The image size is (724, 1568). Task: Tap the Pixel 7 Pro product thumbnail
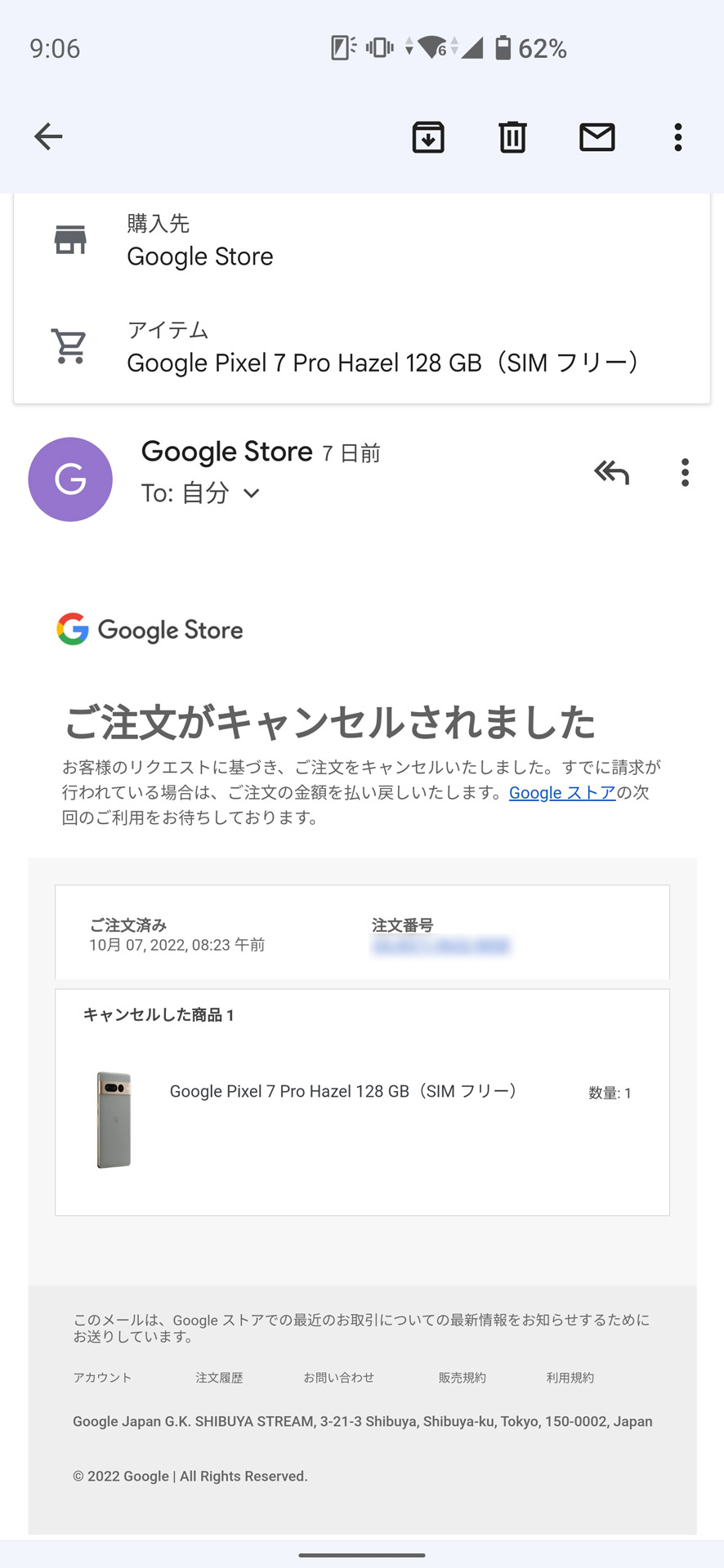pos(114,1120)
